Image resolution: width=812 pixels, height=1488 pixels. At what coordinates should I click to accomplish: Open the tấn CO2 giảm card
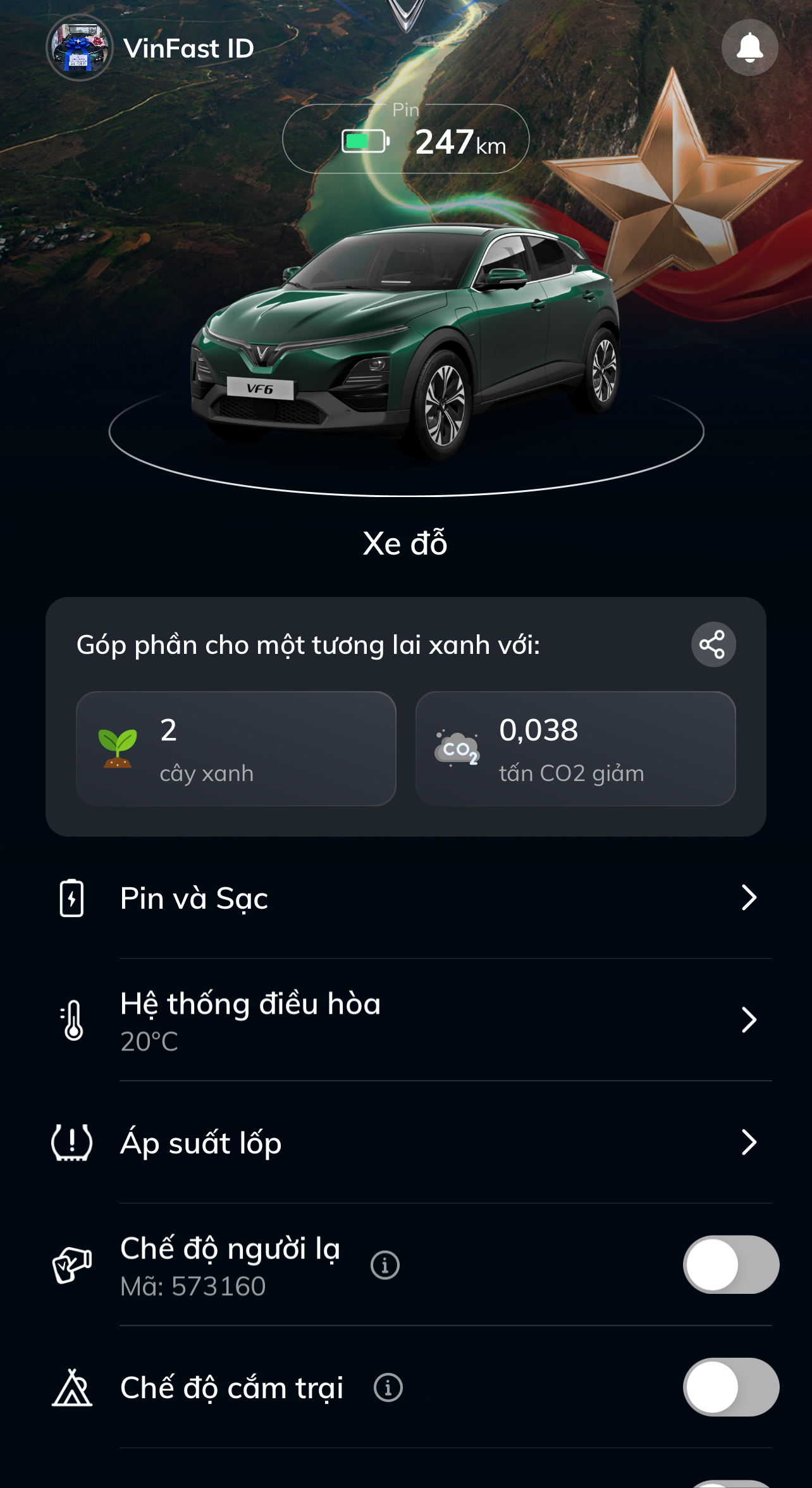pos(575,749)
